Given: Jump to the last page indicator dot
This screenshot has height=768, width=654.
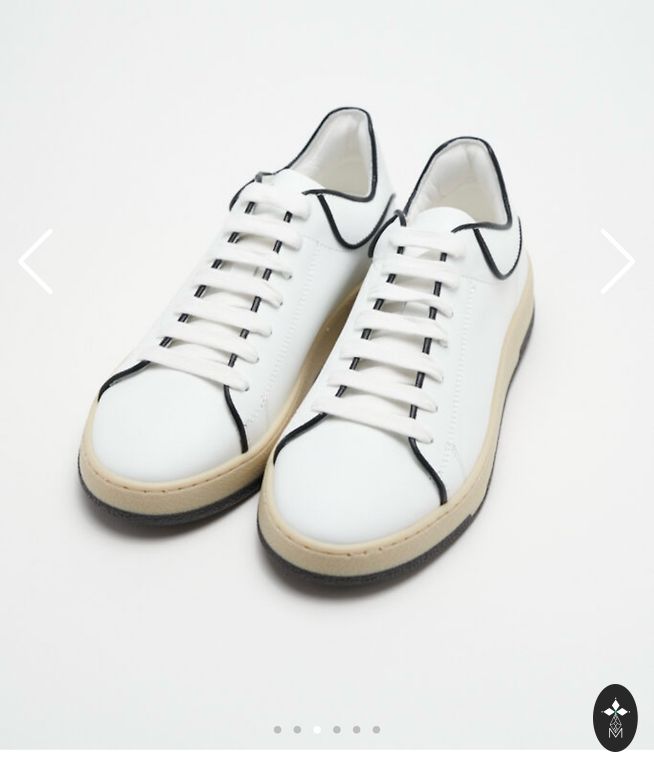Looking at the screenshot, I should tap(376, 730).
